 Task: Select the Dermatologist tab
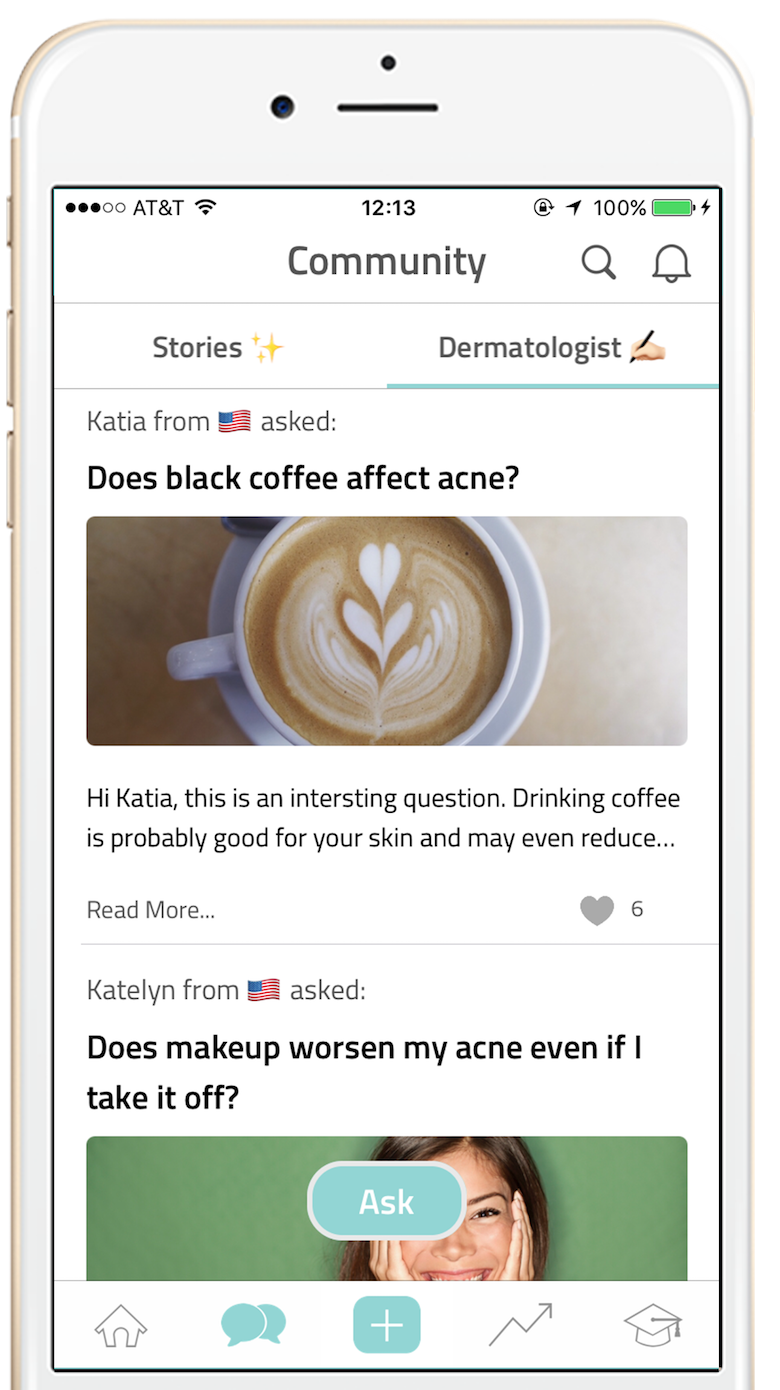552,347
